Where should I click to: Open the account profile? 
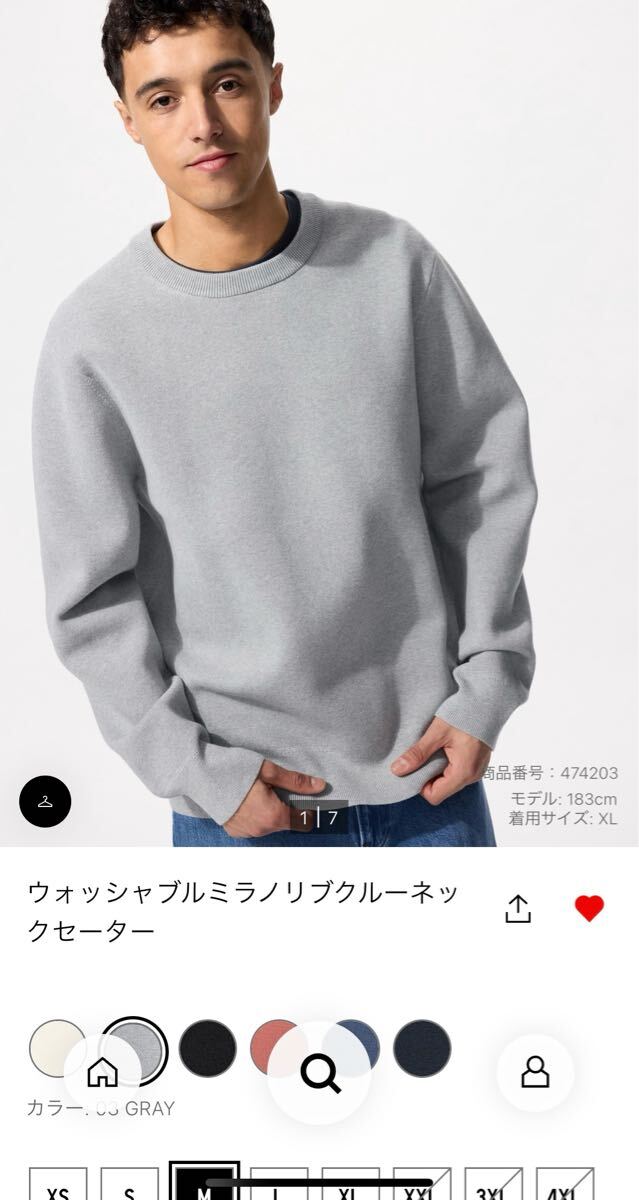[x=535, y=1073]
